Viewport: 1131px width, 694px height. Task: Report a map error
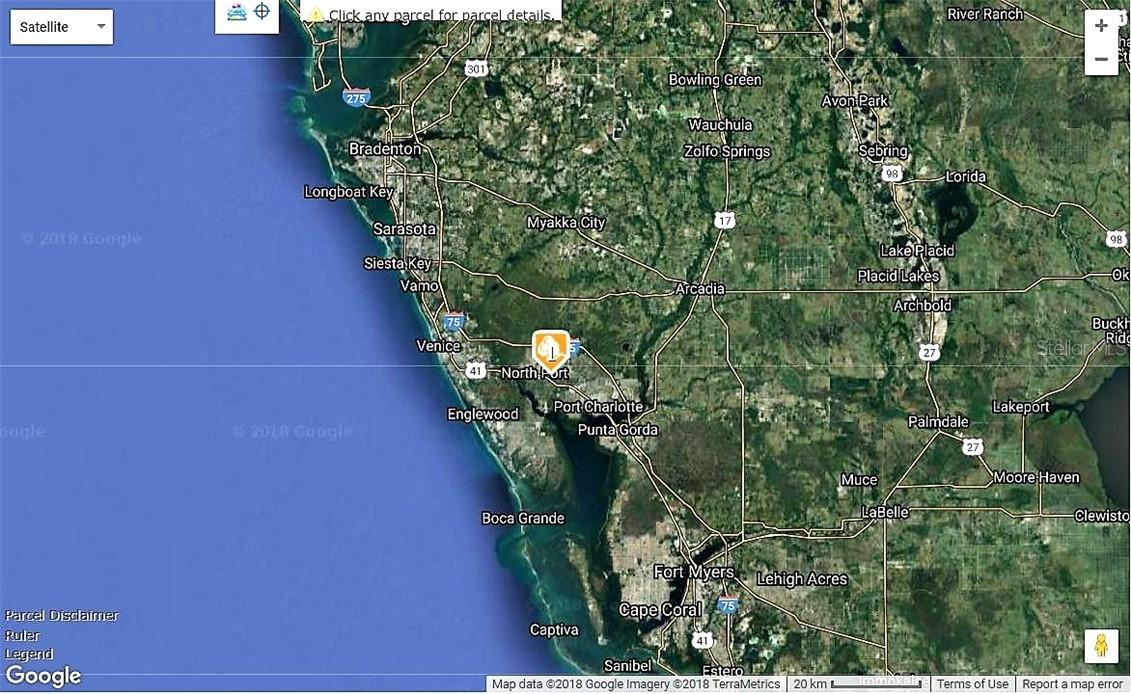1072,685
